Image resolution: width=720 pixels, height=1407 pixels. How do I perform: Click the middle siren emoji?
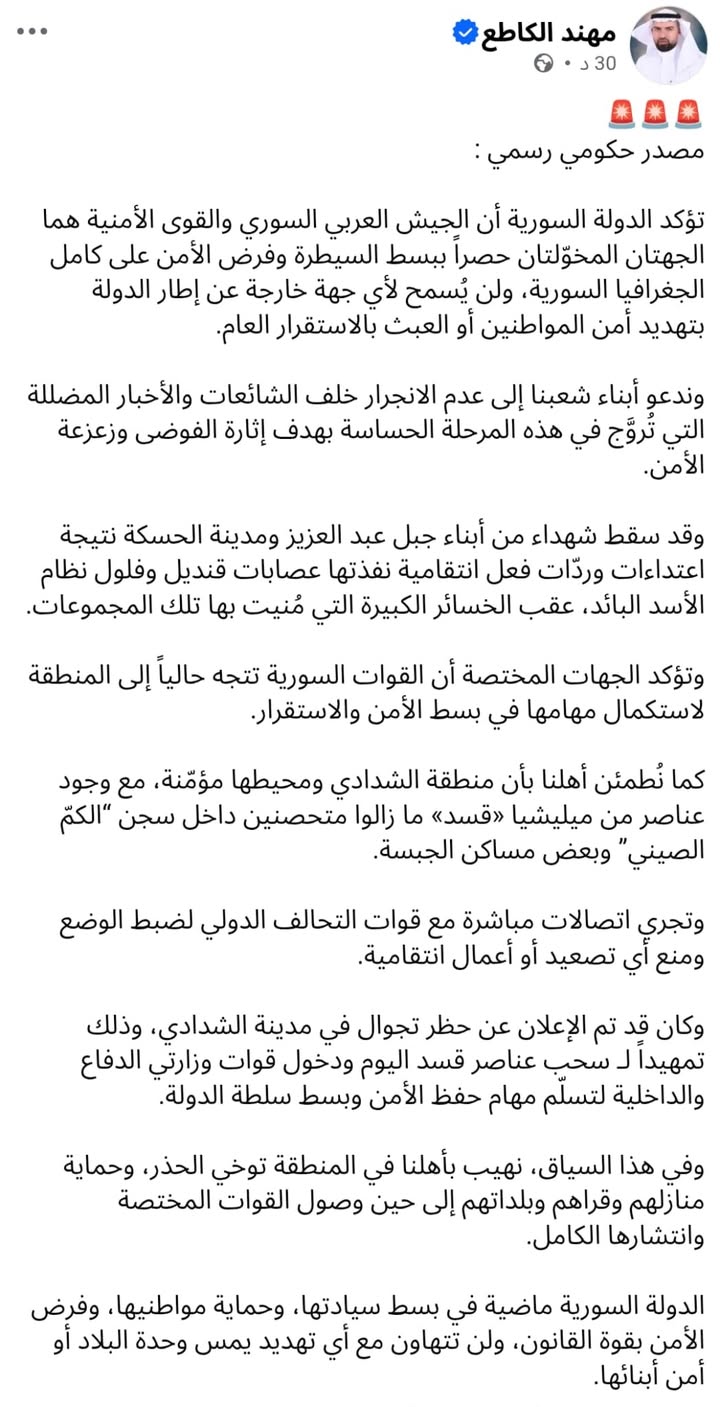click(x=656, y=111)
